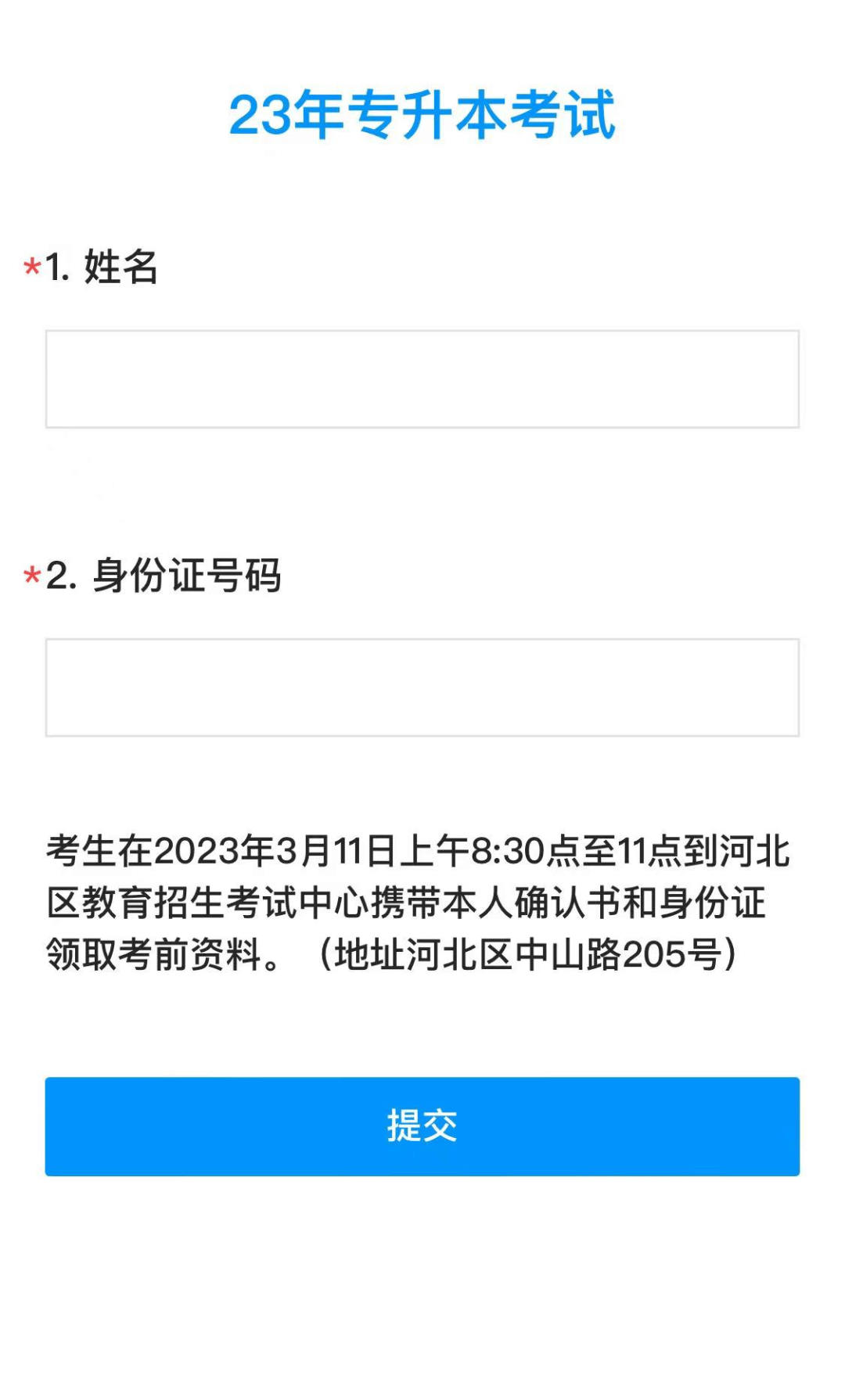845x1400 pixels.
Task: Focus the 身份证号码 input field
Action: tap(422, 687)
